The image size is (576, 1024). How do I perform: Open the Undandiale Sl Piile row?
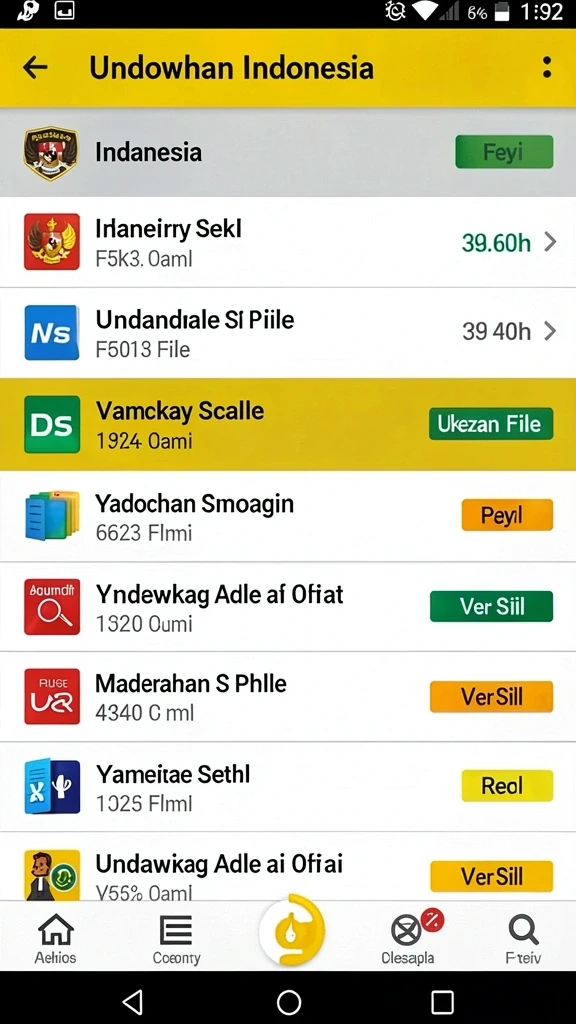click(288, 332)
